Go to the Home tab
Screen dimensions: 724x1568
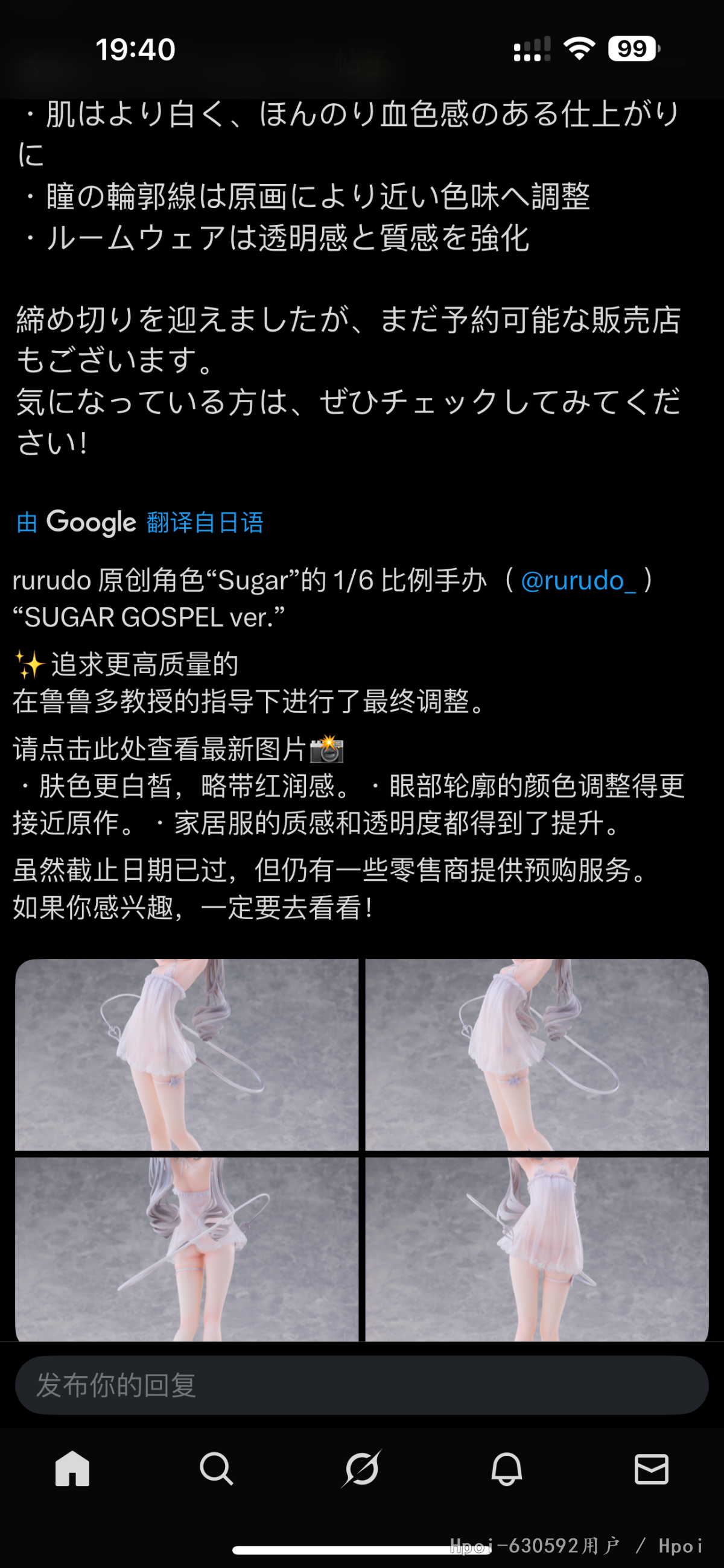click(72, 1468)
